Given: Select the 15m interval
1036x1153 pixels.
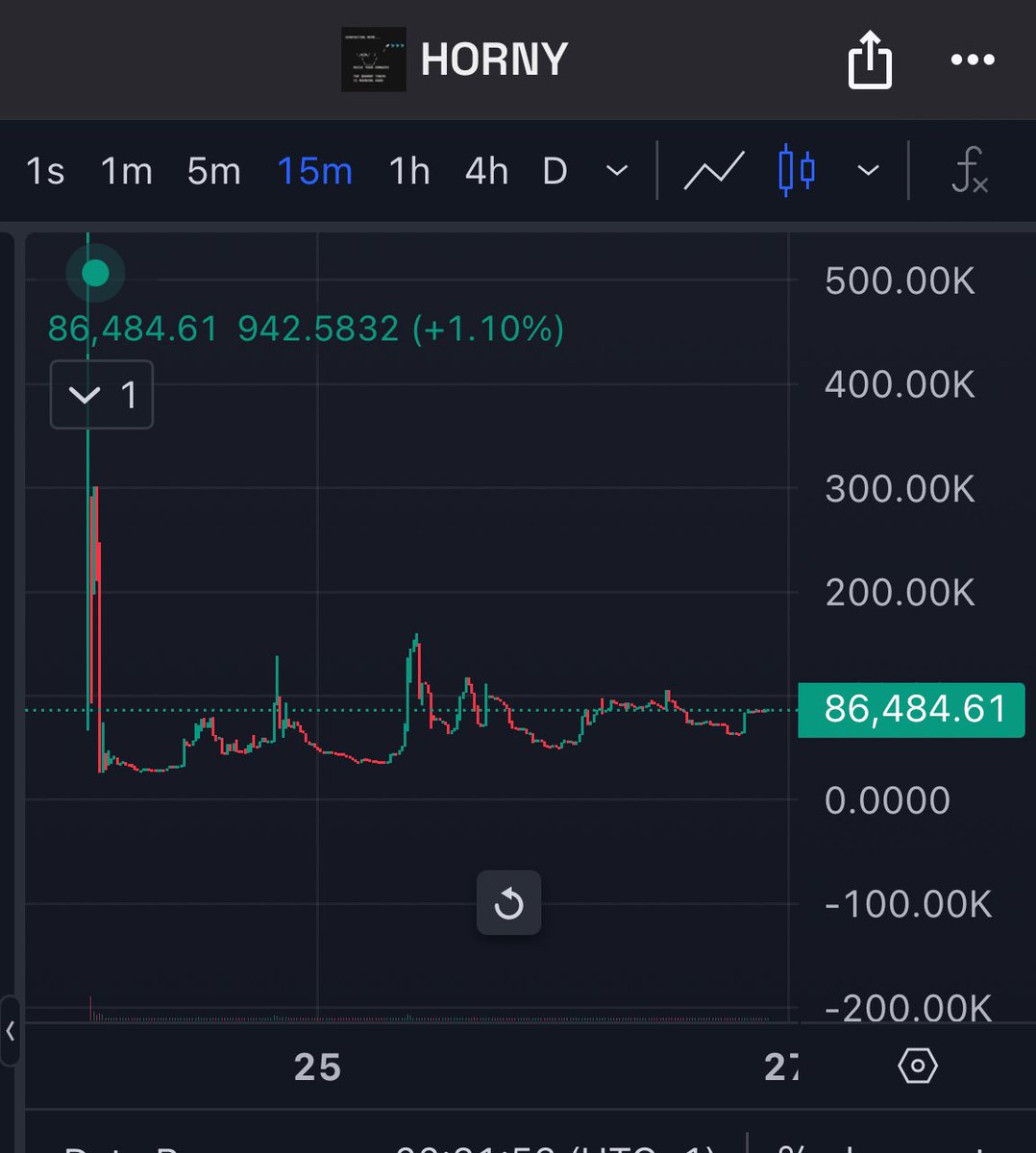Looking at the screenshot, I should (314, 172).
